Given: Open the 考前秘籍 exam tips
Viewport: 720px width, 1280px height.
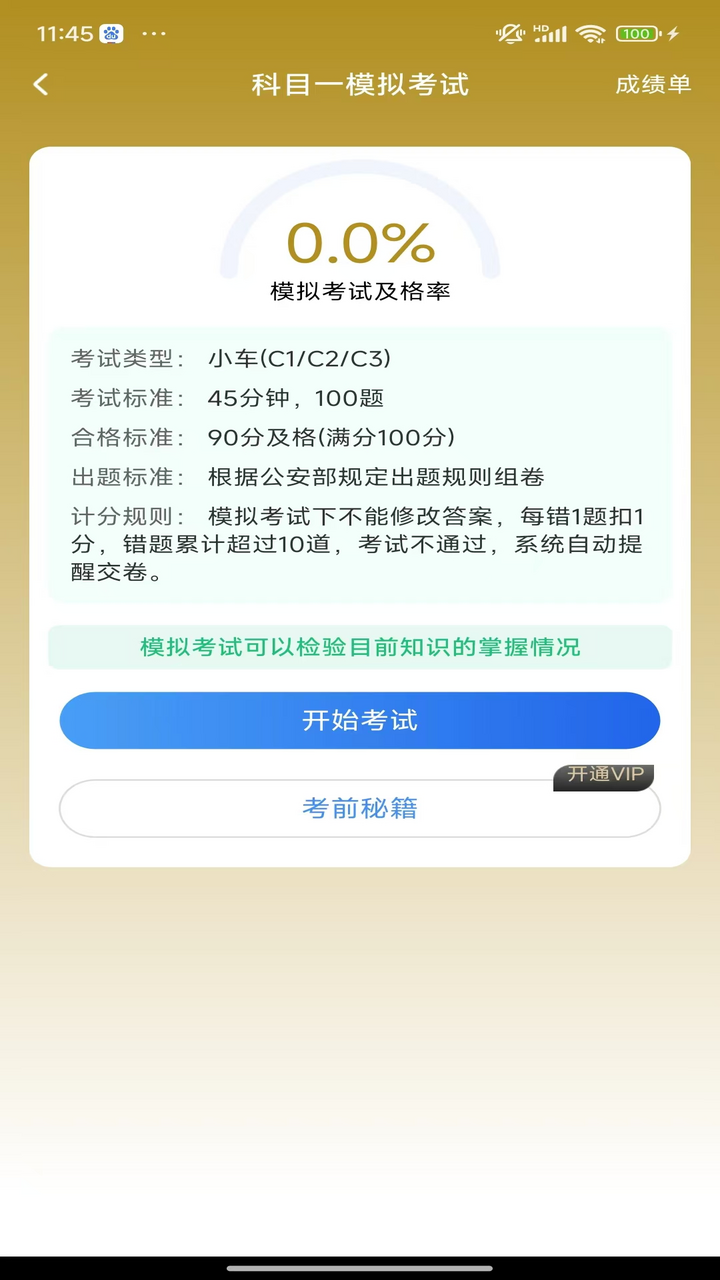Looking at the screenshot, I should pyautogui.click(x=360, y=808).
